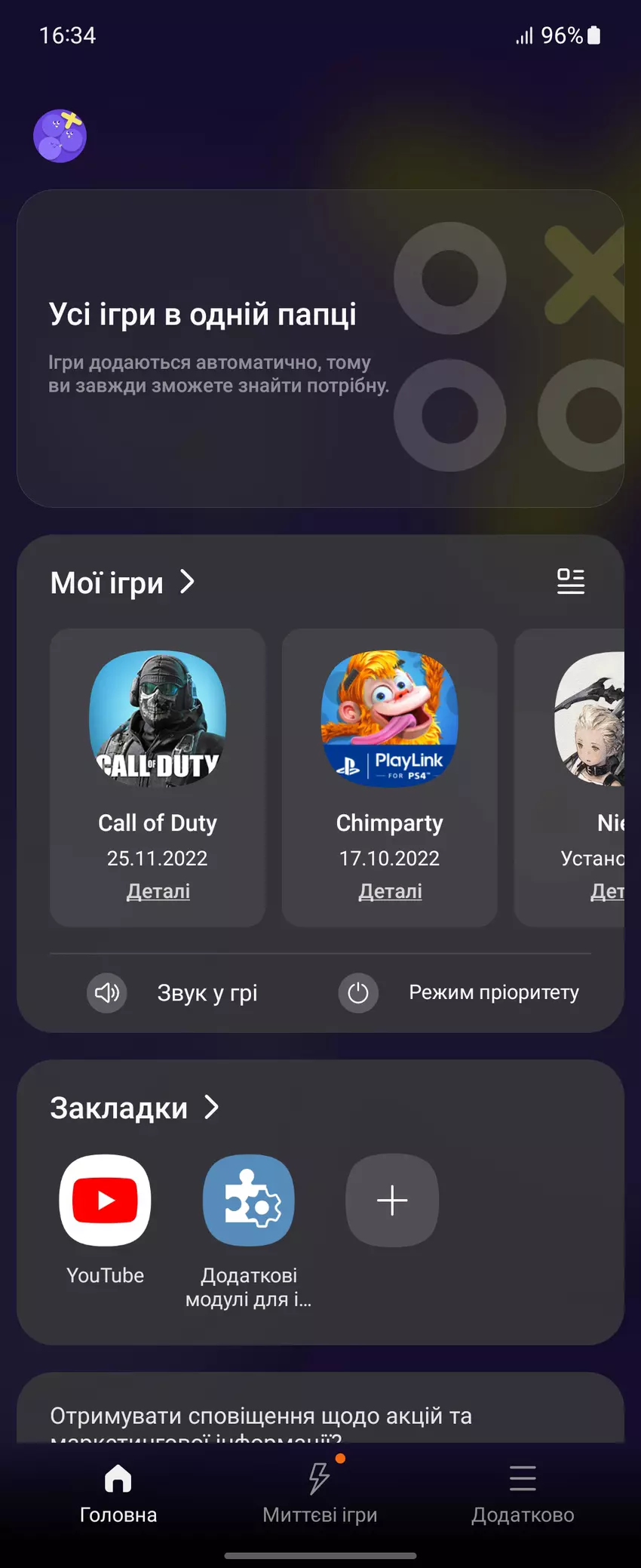Open the YouTube bookmark
The width and height of the screenshot is (641, 1568).
click(105, 1200)
